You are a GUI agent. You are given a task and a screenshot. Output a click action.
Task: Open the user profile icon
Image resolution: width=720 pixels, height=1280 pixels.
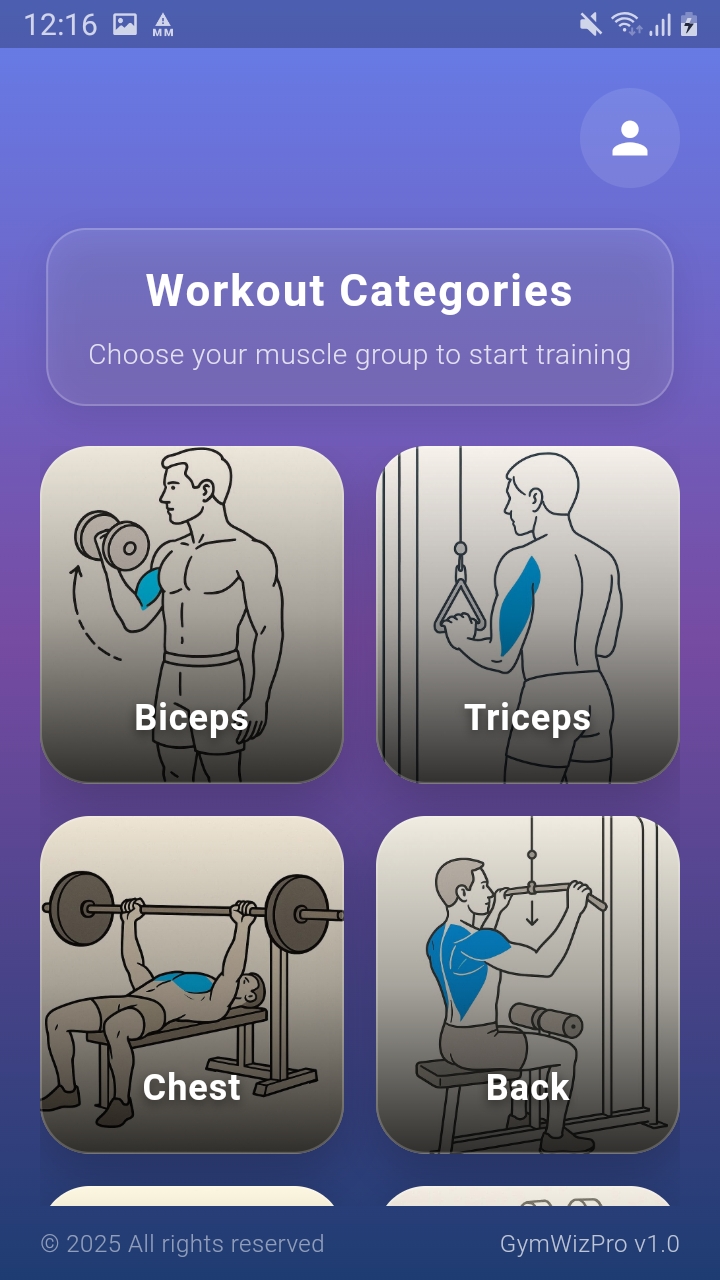(630, 138)
